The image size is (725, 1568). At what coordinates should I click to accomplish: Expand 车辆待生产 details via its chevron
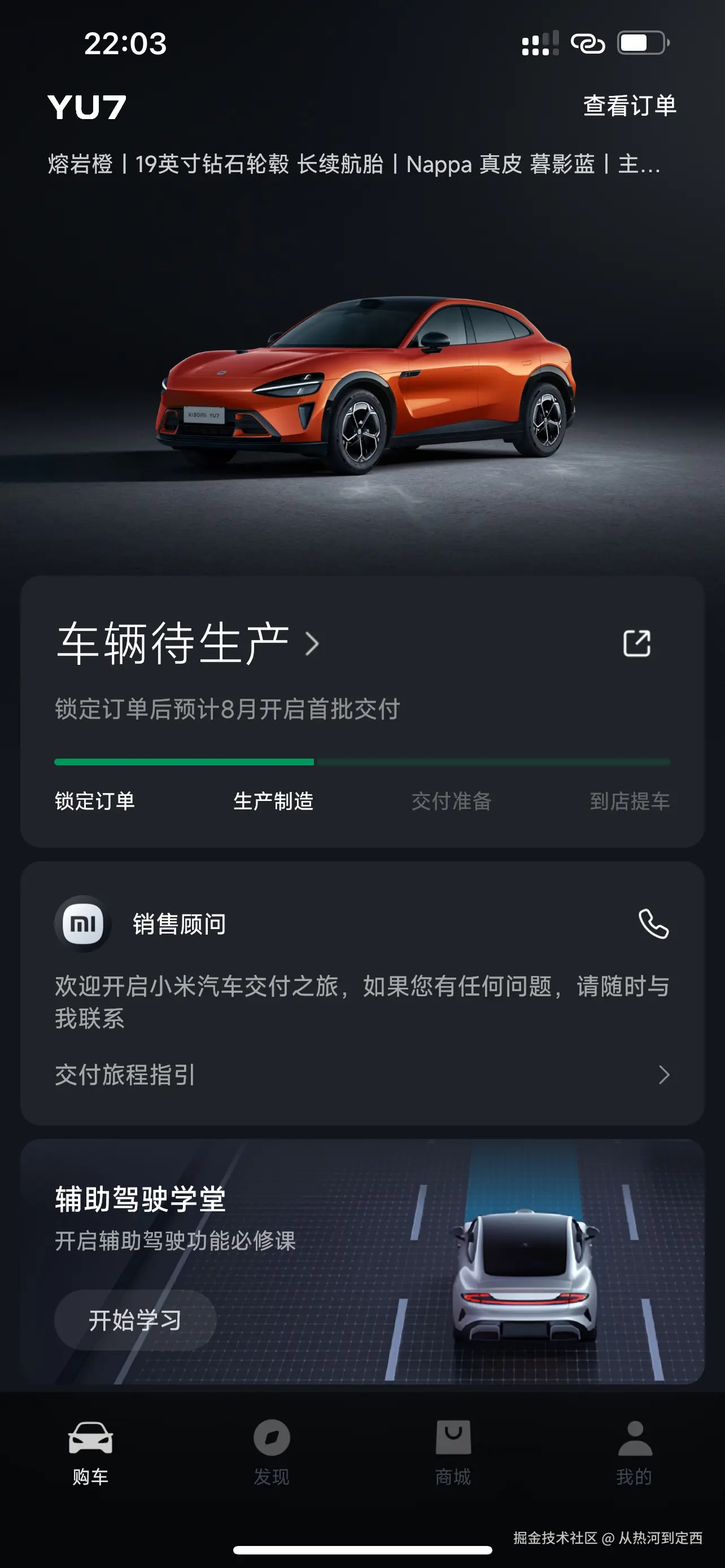(312, 645)
